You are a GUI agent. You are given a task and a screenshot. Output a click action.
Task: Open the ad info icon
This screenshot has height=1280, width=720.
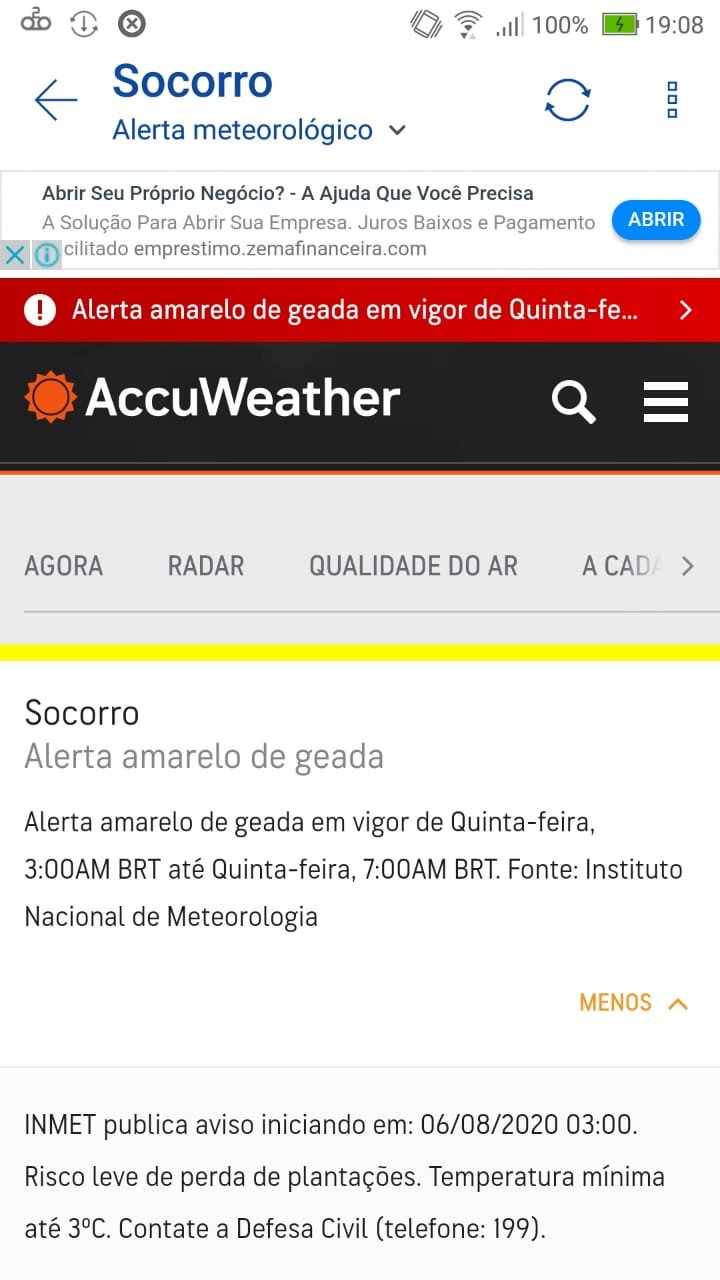pos(47,255)
